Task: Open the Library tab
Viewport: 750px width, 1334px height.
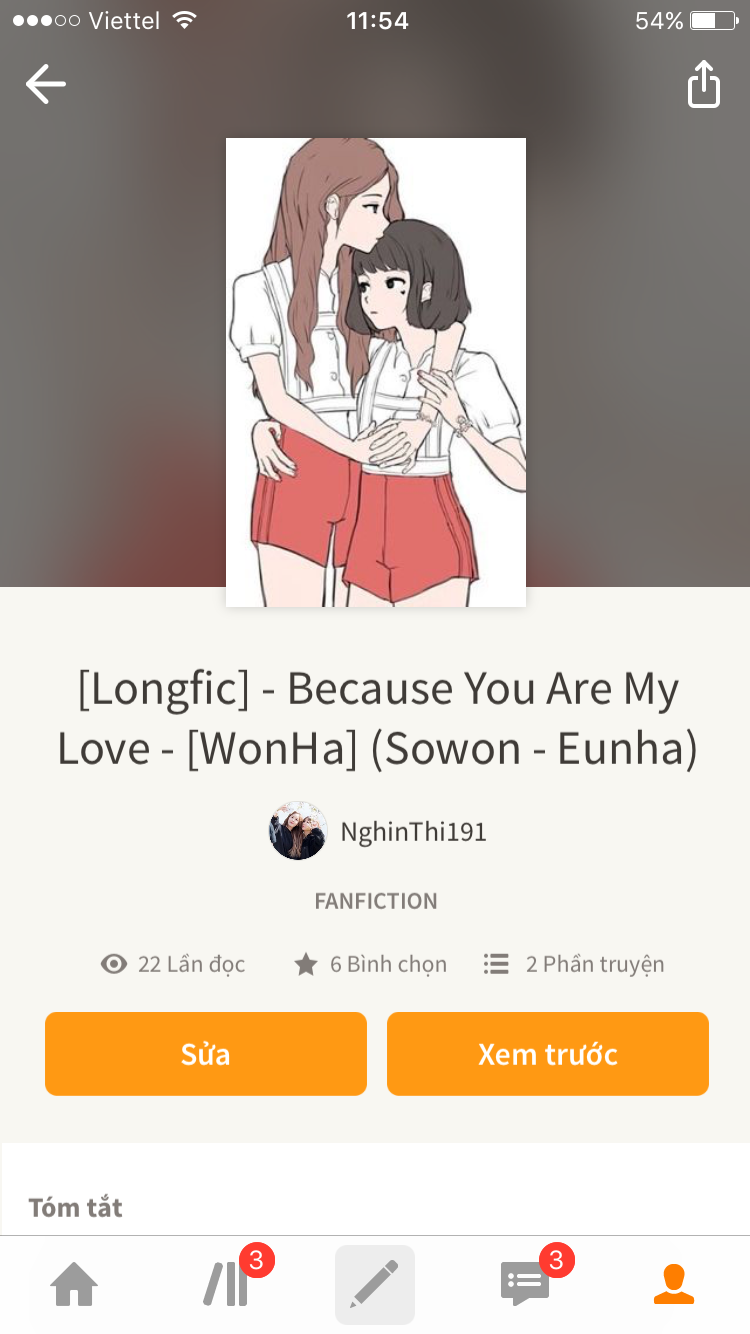Action: click(x=226, y=1284)
